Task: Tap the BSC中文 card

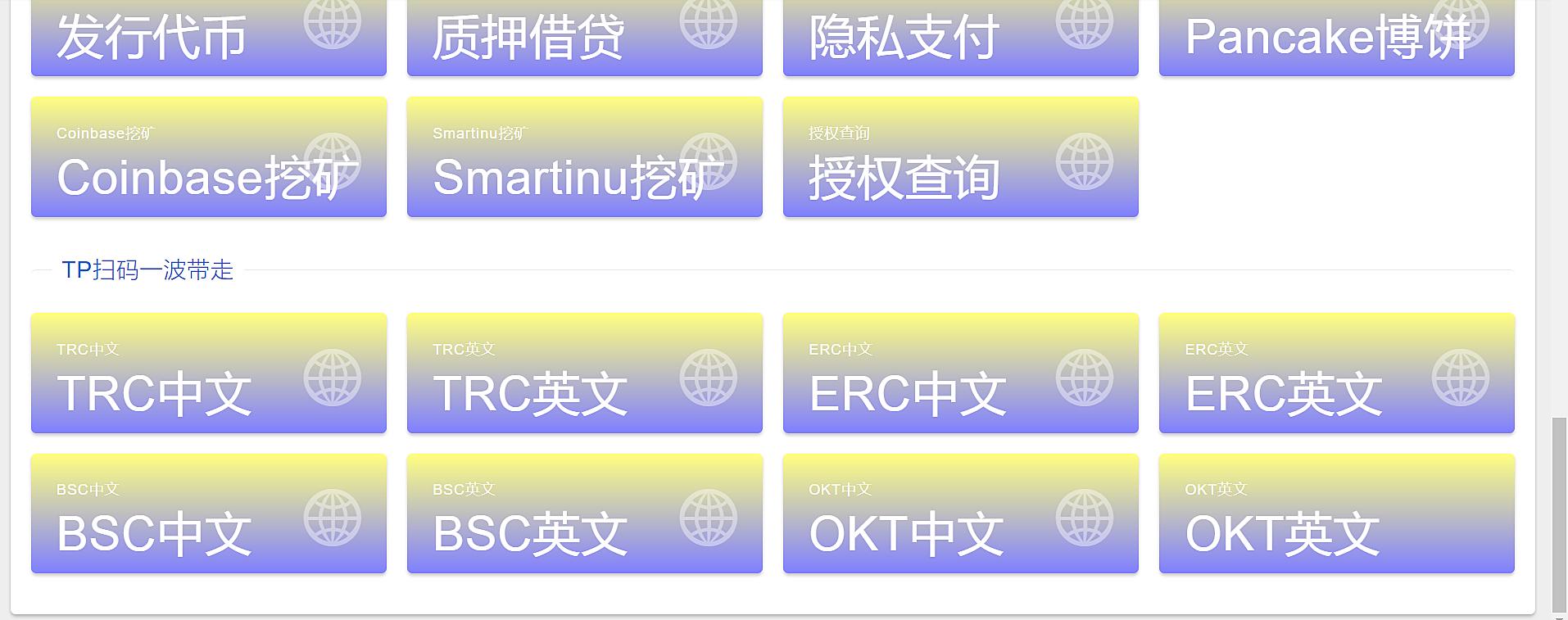Action: pos(208,514)
